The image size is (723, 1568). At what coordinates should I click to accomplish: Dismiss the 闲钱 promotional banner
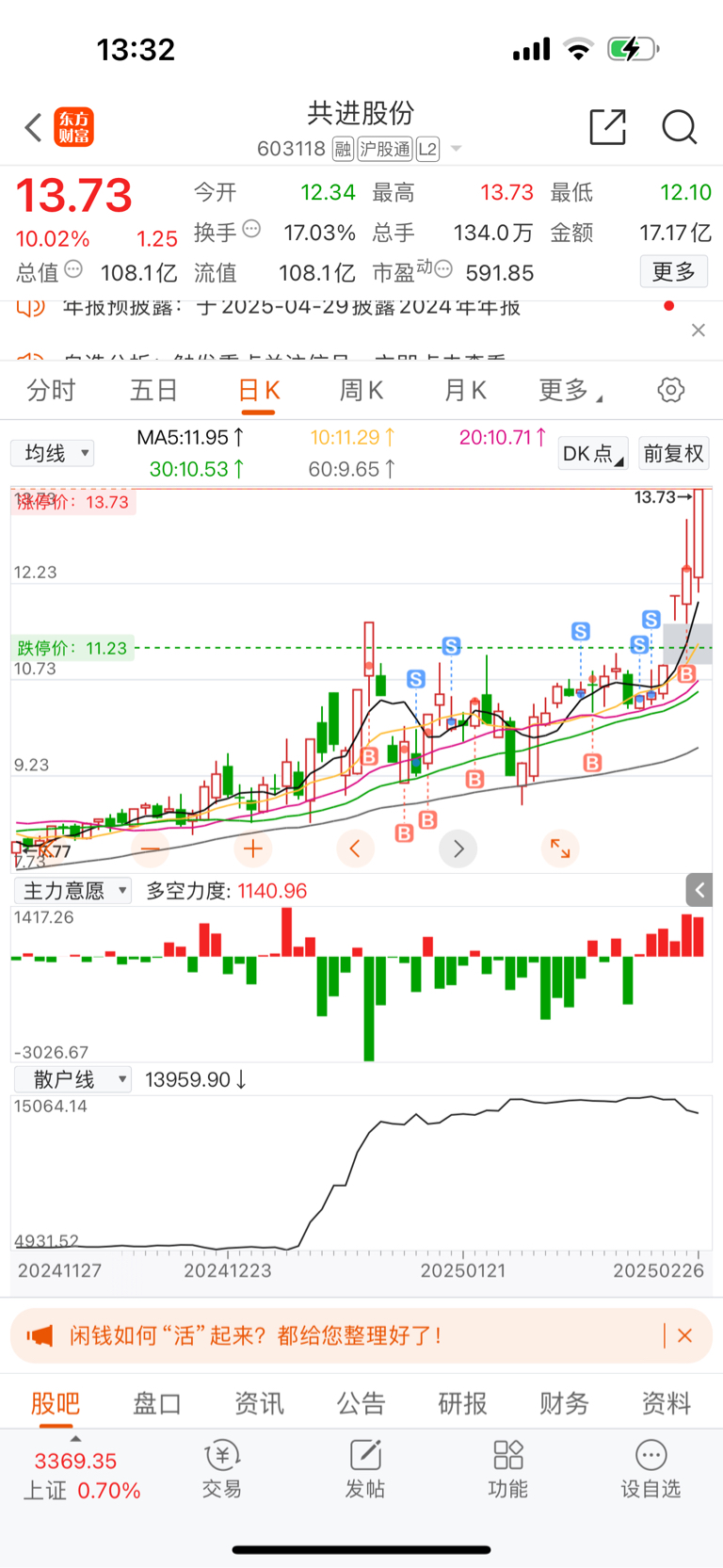(x=685, y=1335)
